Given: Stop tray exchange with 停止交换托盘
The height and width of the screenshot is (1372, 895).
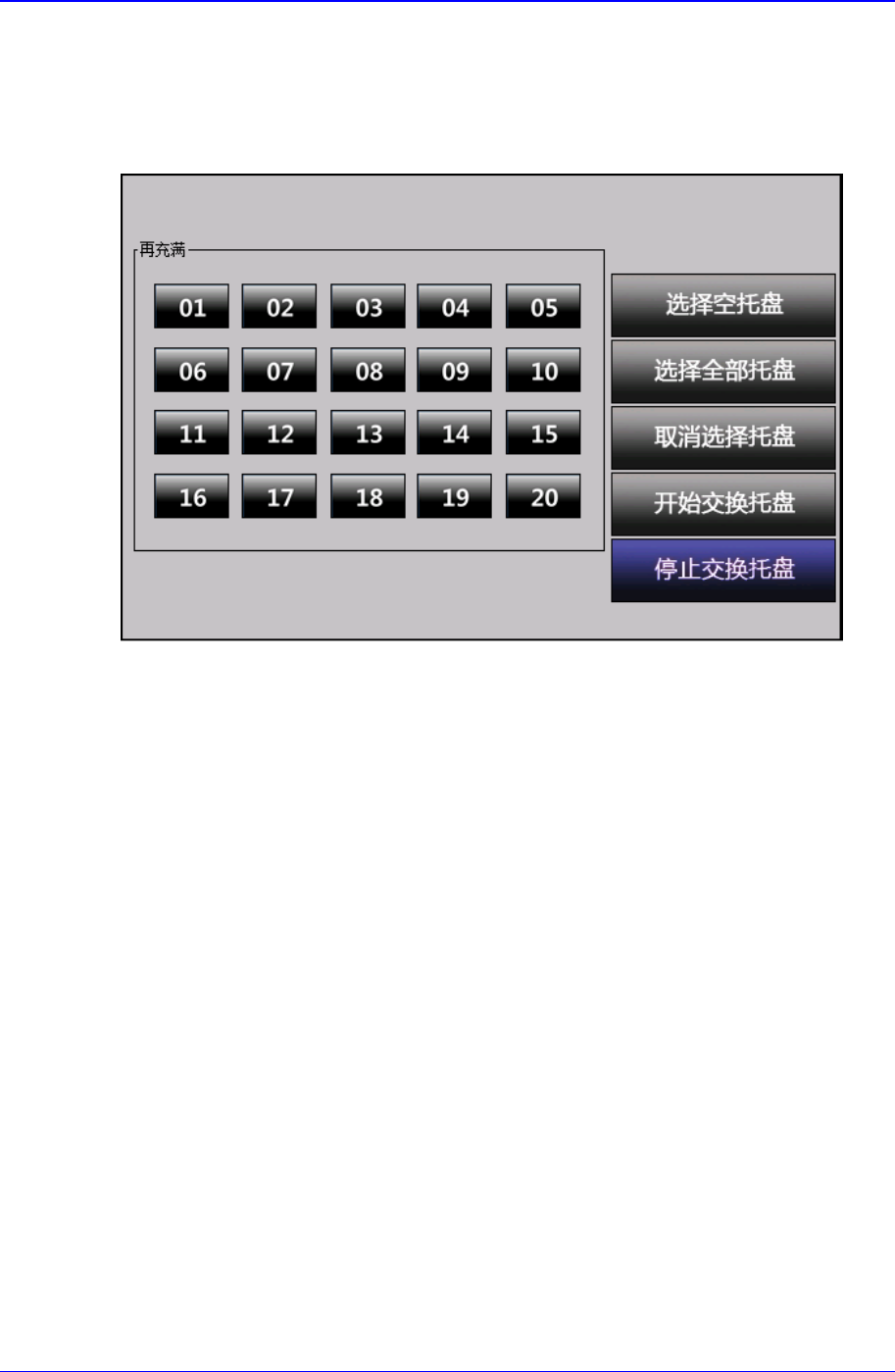Looking at the screenshot, I should coord(723,569).
